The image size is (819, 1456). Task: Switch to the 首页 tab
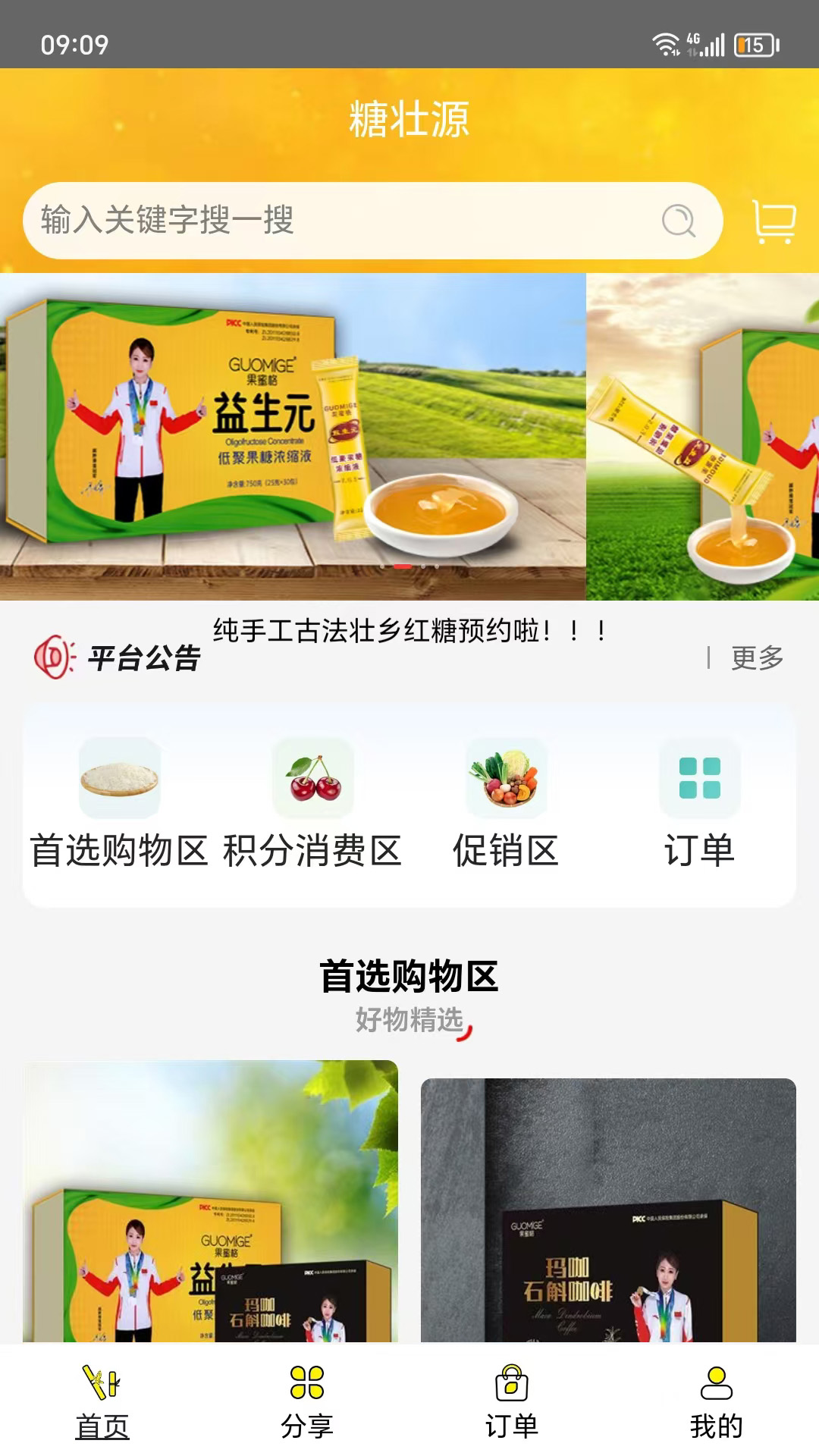click(x=102, y=1403)
